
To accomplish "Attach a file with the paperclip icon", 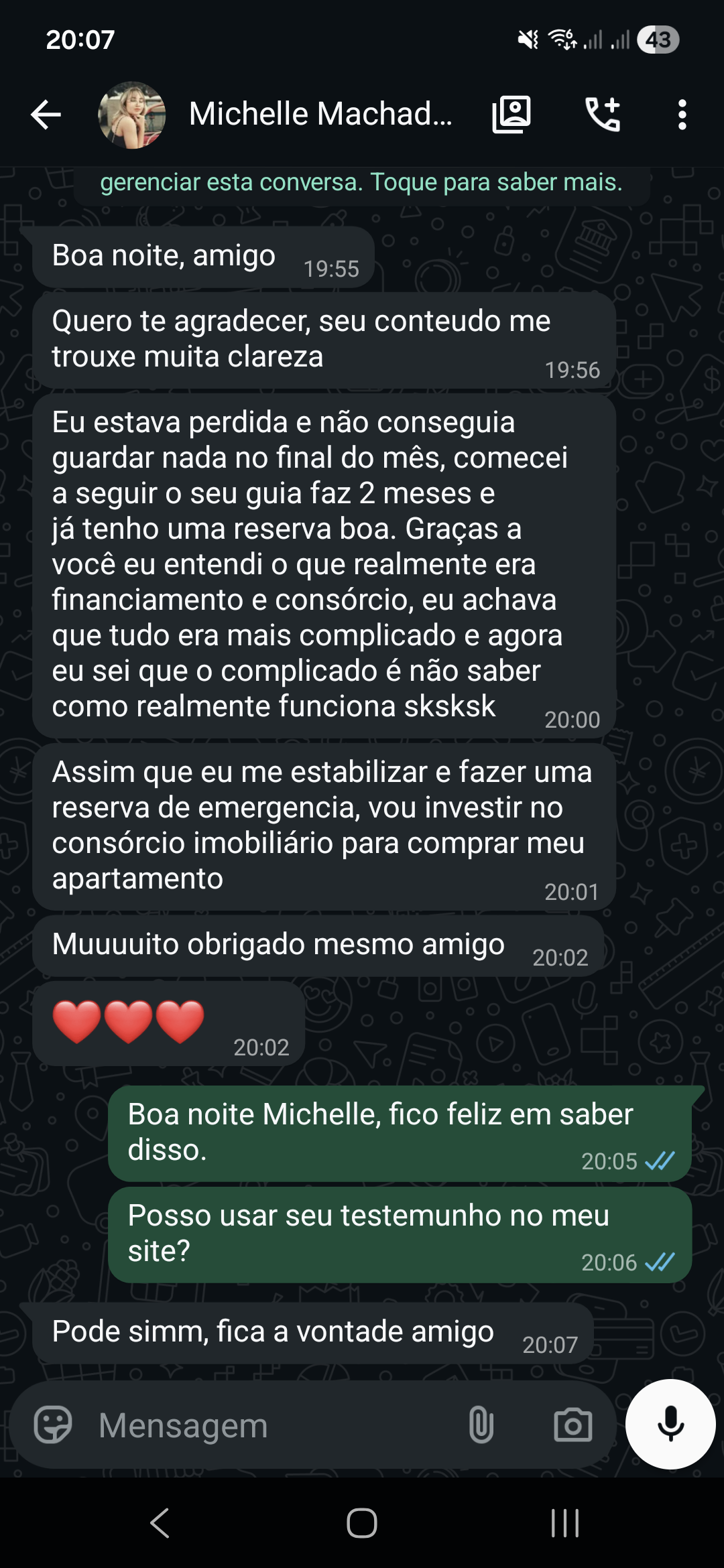I will click(x=481, y=1425).
